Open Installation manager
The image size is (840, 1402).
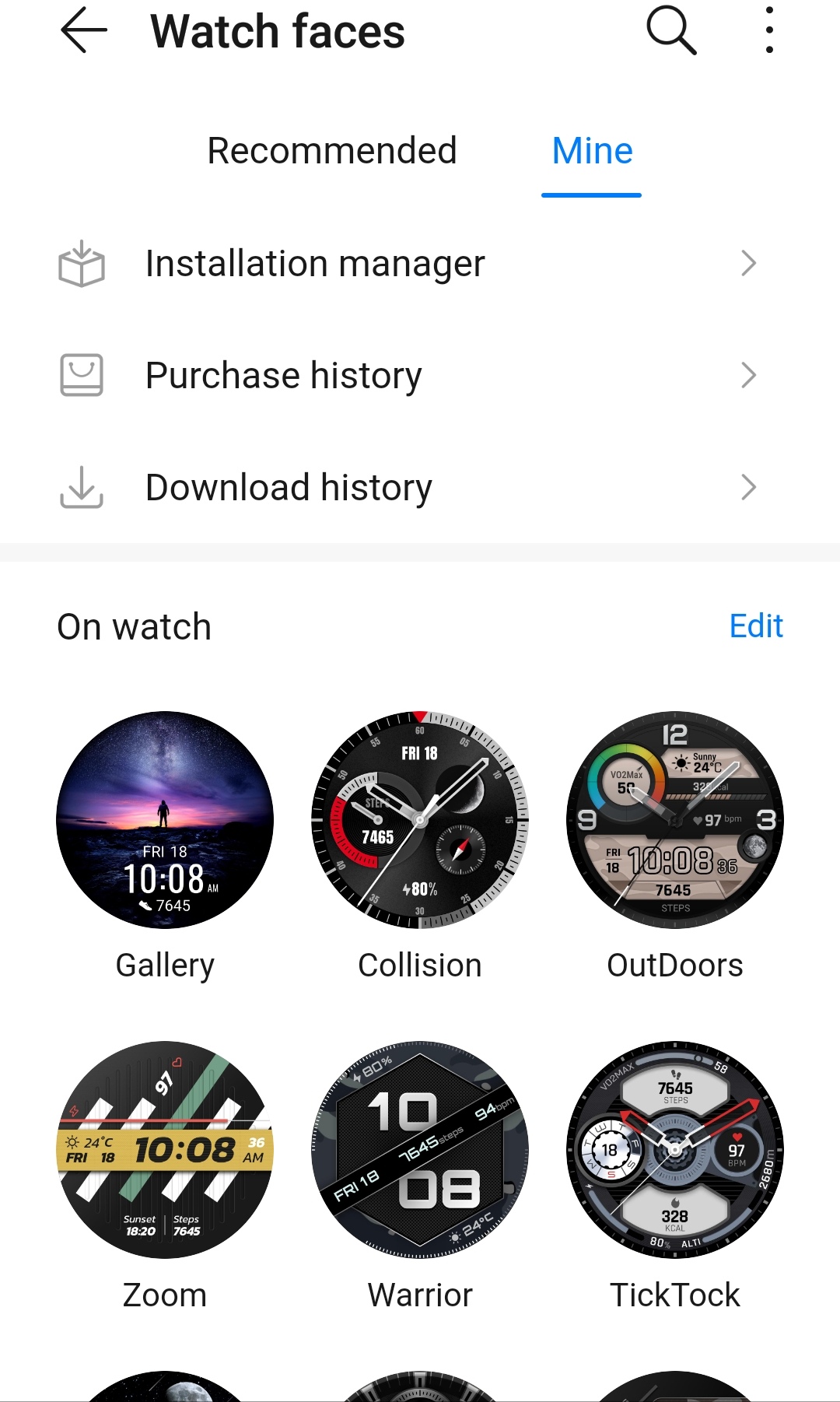click(408, 264)
